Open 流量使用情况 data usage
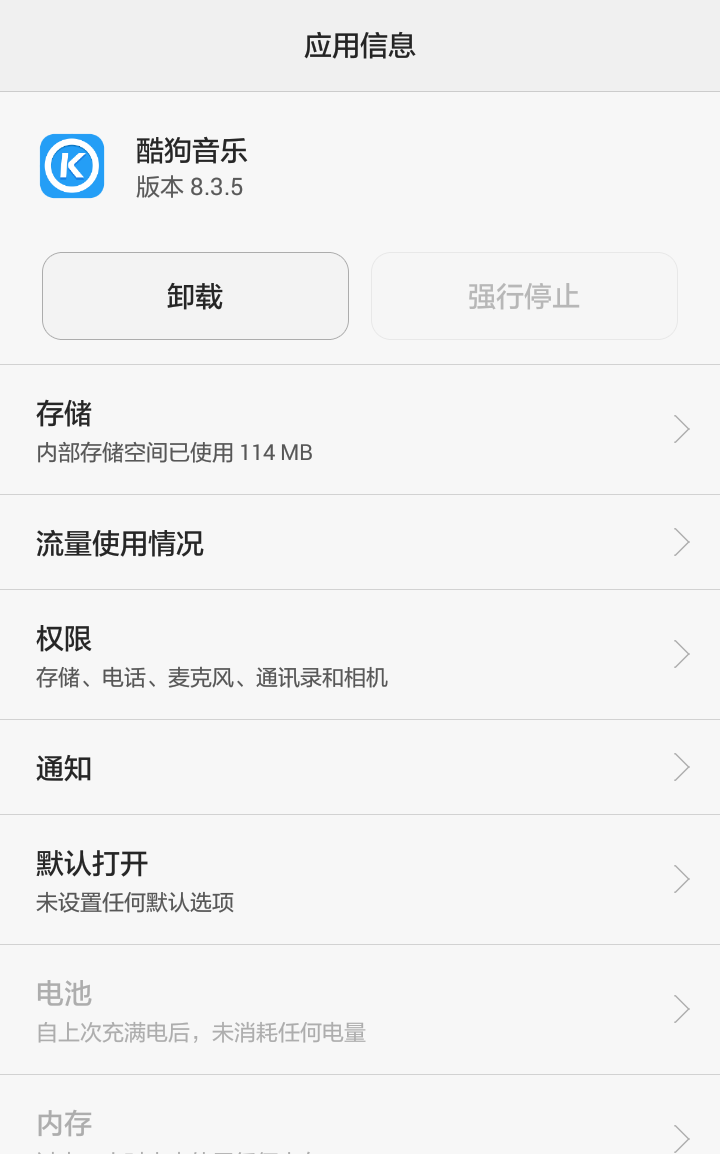 360,542
